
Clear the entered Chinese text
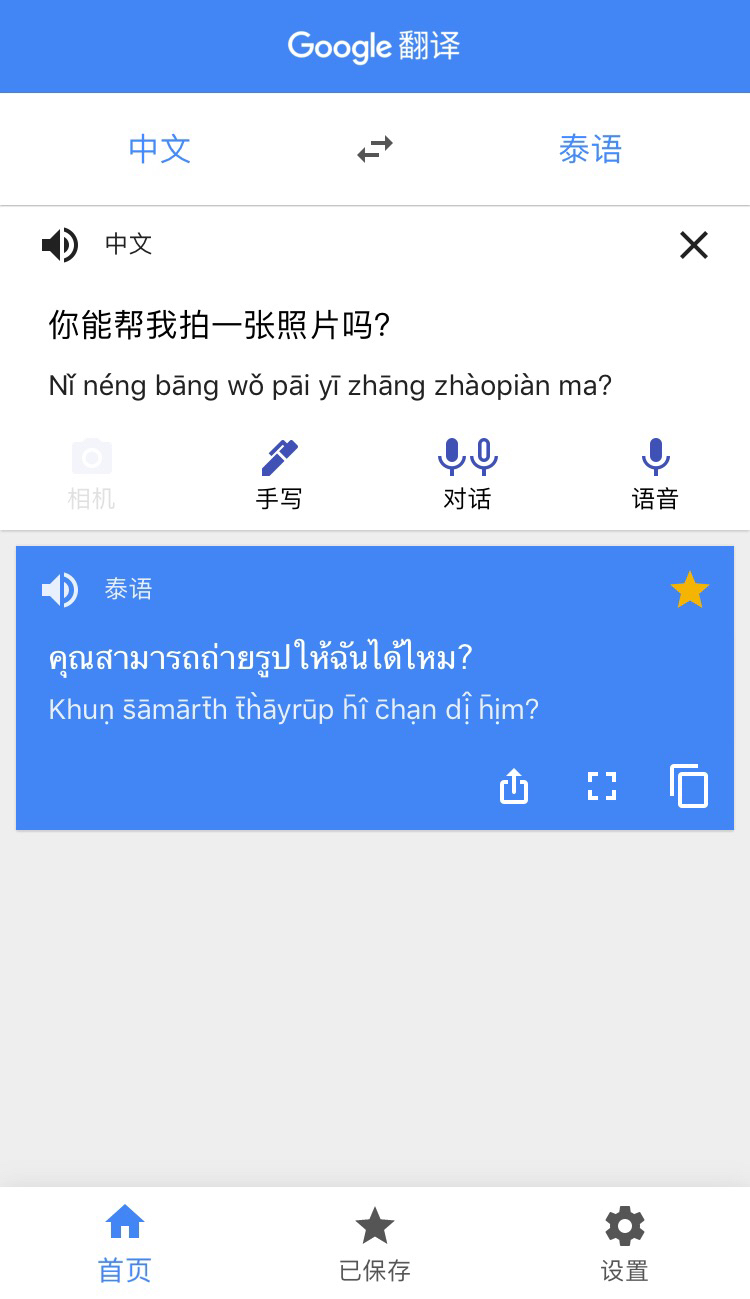click(x=693, y=245)
